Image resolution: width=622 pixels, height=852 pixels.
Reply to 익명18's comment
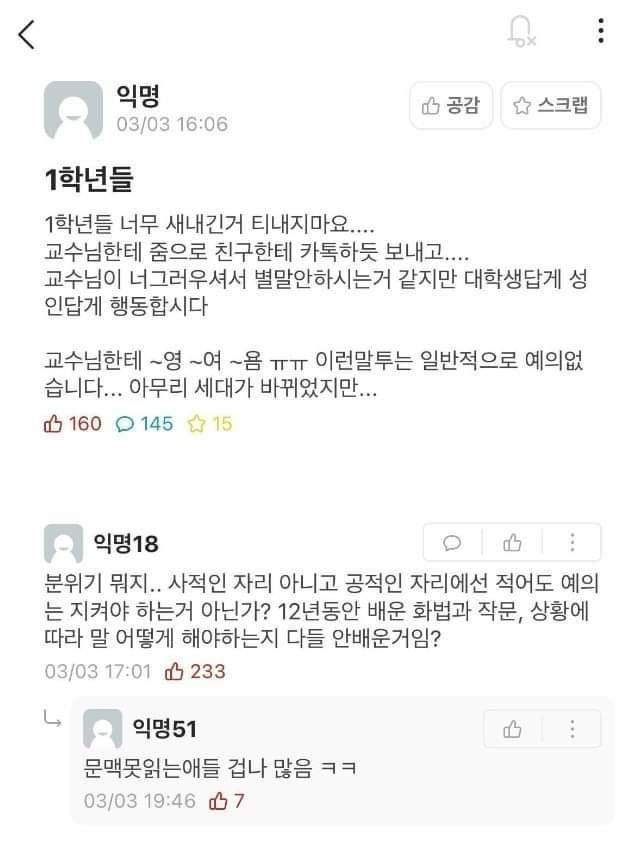452,543
